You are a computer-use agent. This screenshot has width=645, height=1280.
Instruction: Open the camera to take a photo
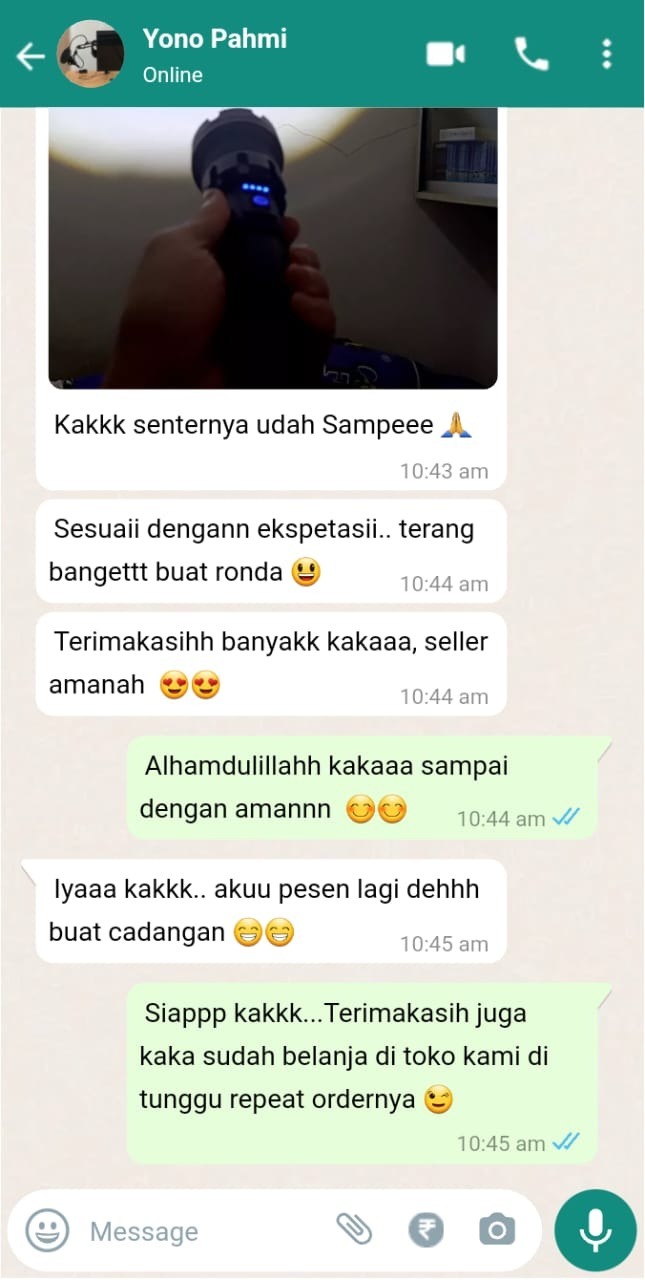(497, 1230)
